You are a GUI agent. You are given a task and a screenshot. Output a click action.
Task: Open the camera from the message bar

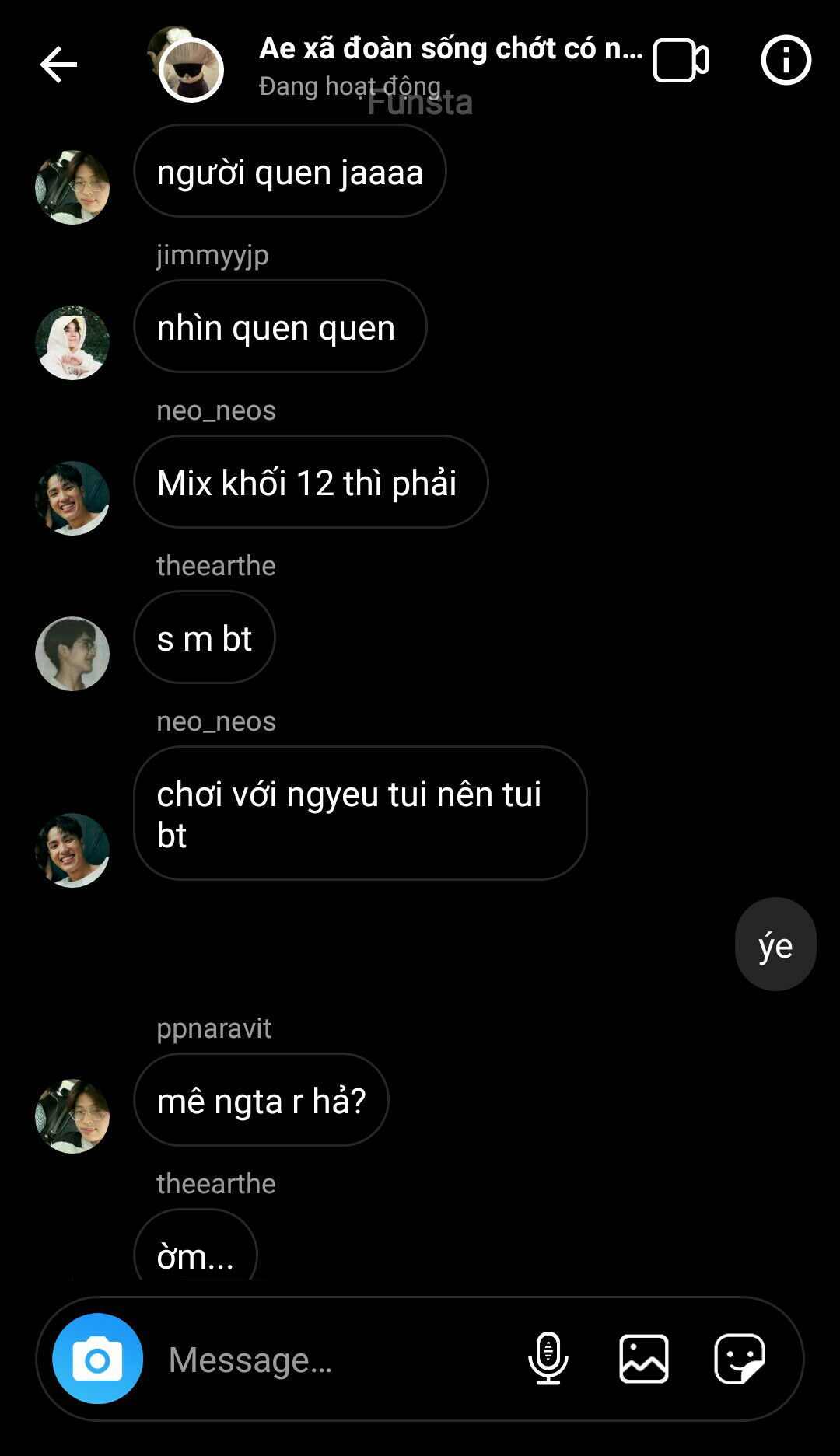click(98, 1358)
